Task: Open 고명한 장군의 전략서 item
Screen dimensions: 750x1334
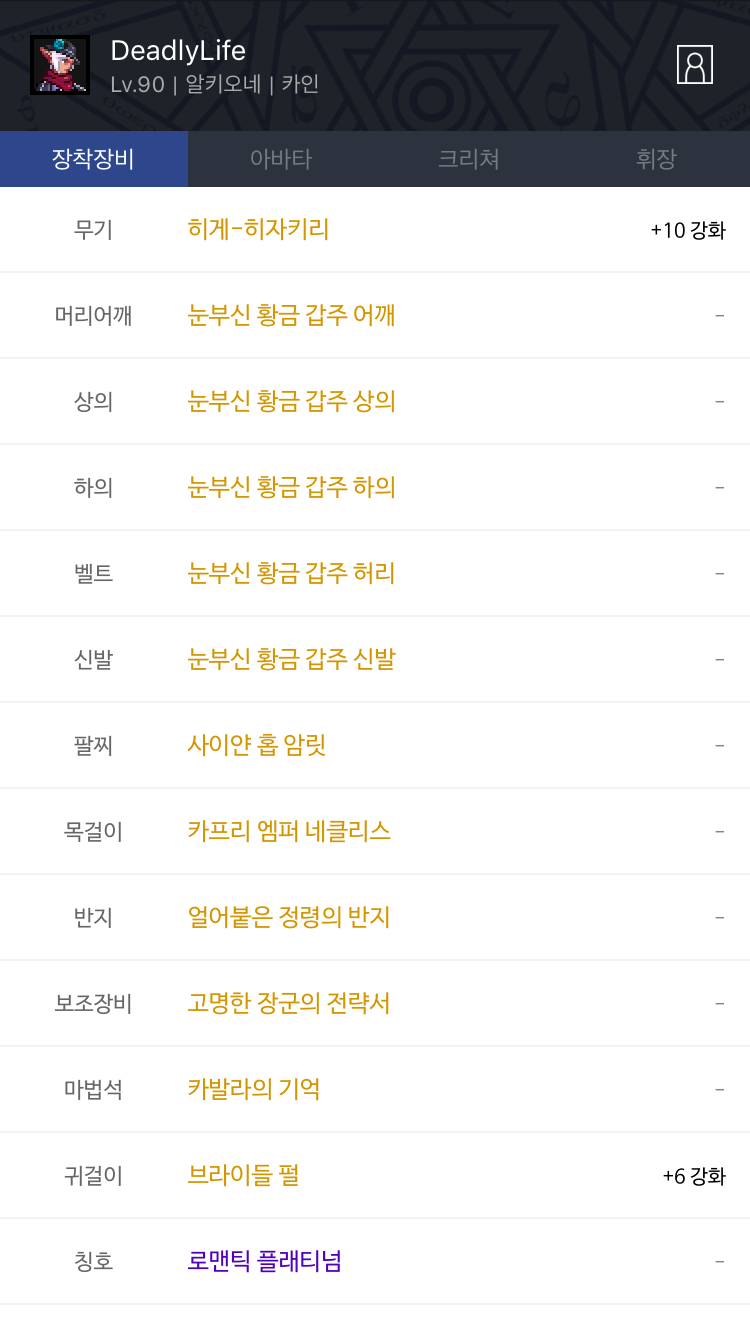Action: pos(289,1004)
